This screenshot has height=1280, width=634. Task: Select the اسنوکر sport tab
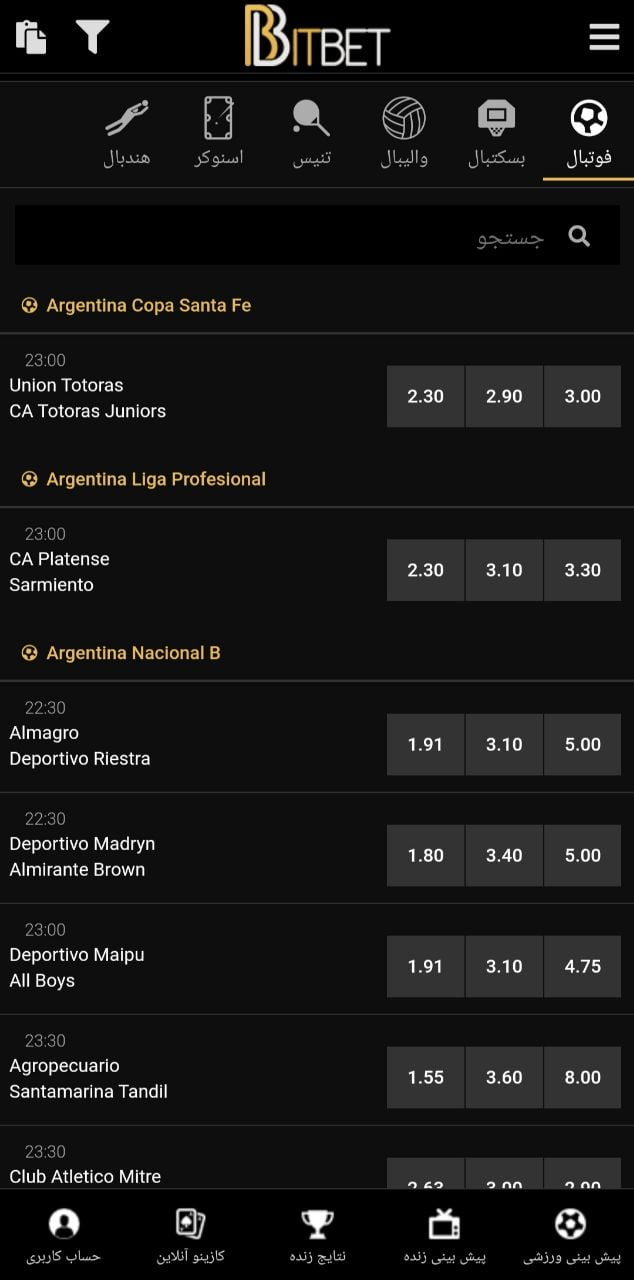point(218,134)
